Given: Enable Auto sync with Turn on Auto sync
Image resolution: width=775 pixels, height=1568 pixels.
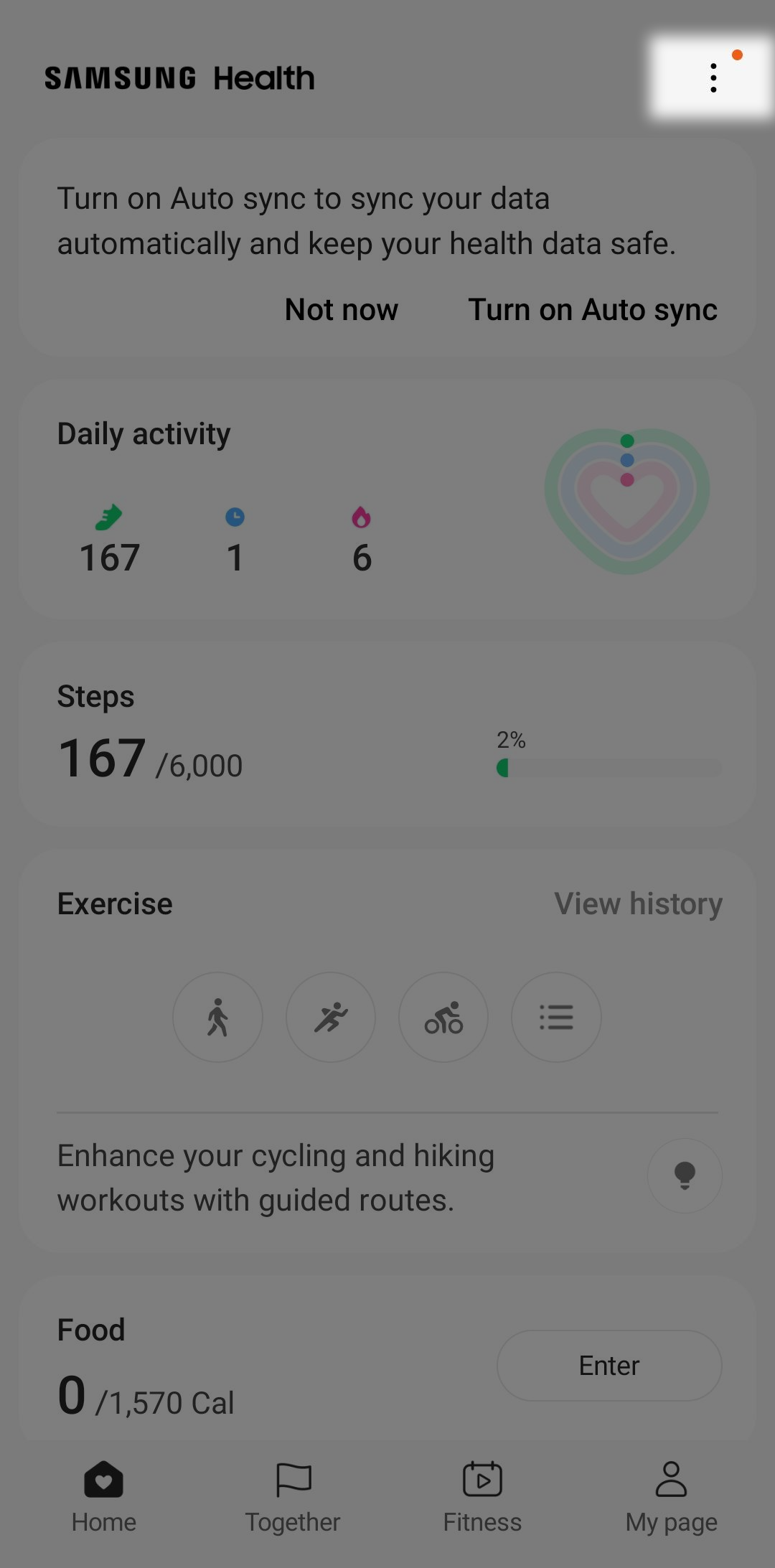Looking at the screenshot, I should pyautogui.click(x=593, y=309).
